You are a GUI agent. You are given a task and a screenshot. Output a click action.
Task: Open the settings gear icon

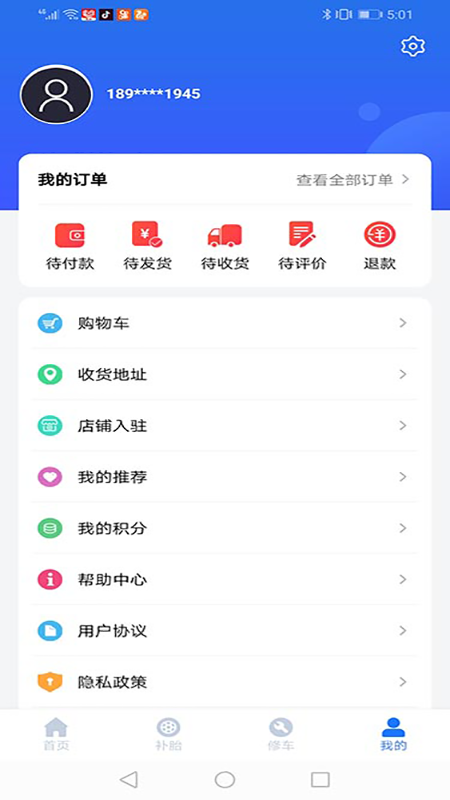coord(413,46)
